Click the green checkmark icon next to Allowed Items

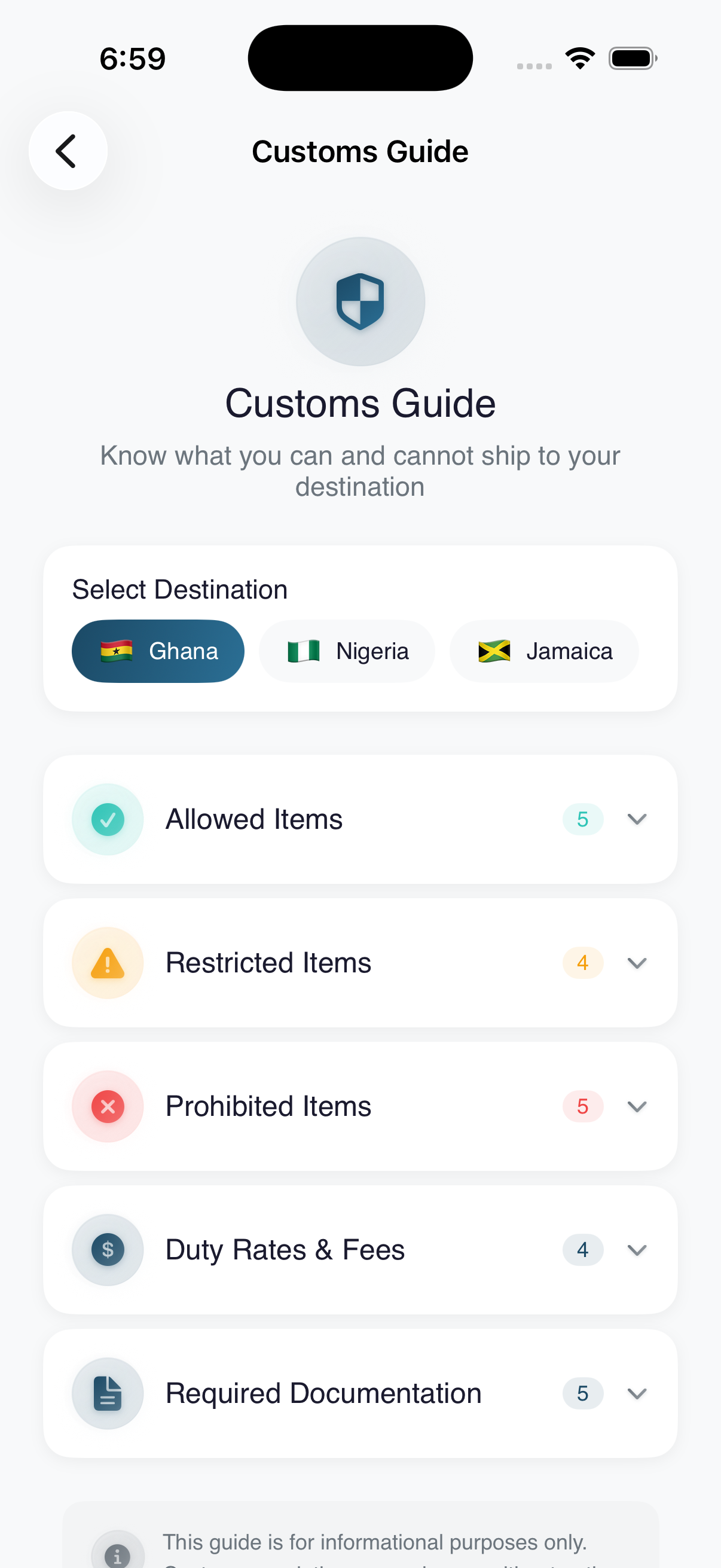click(107, 819)
